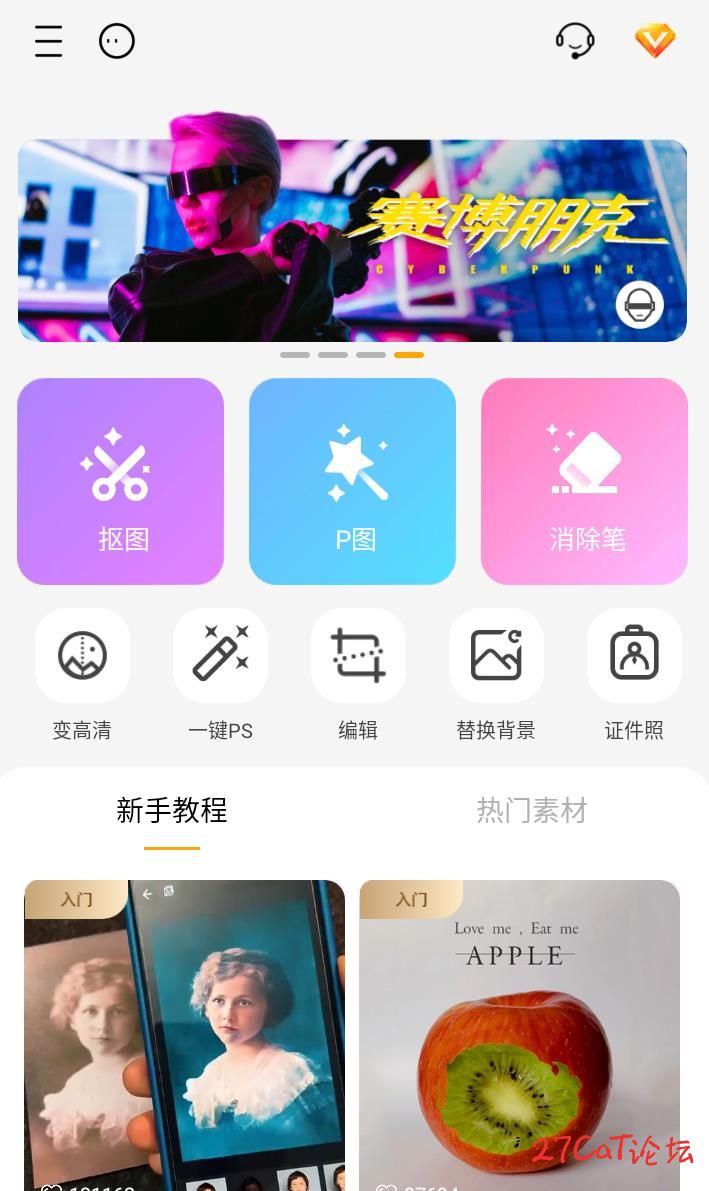Open the P图 photo editing tool
Screen dimensions: 709x1191
coord(352,481)
